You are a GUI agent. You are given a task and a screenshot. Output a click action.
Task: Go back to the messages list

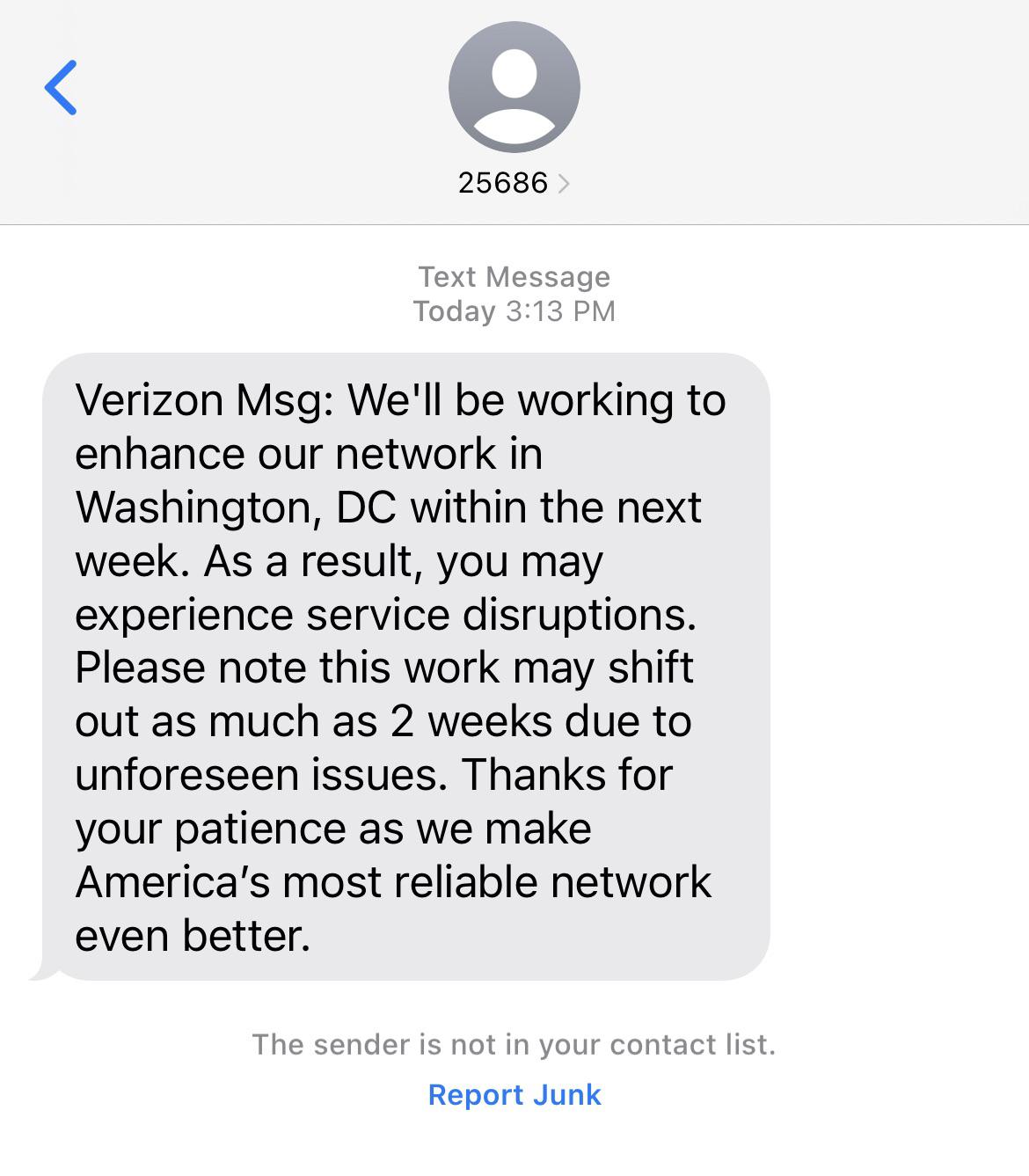click(x=61, y=88)
